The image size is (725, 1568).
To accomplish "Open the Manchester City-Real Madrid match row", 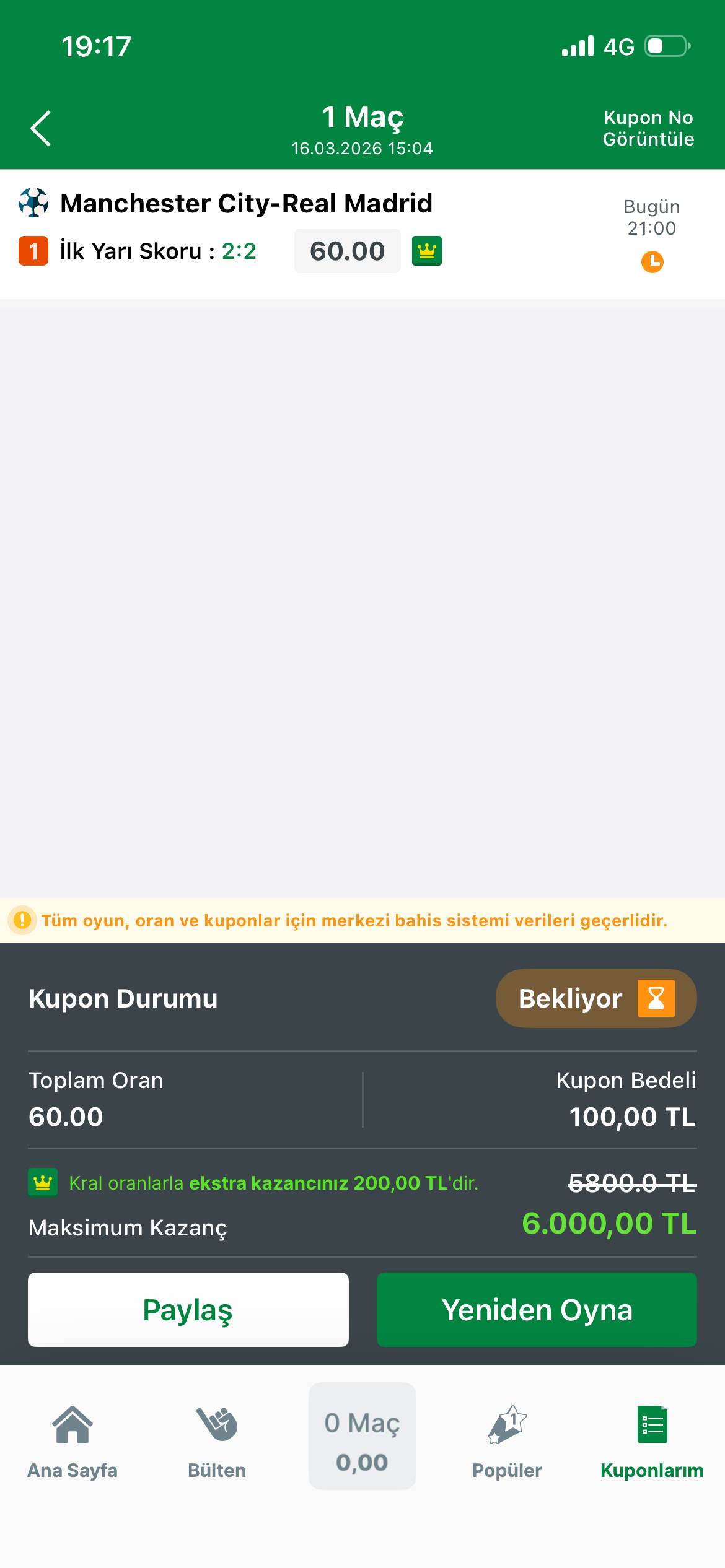I will tap(247, 204).
